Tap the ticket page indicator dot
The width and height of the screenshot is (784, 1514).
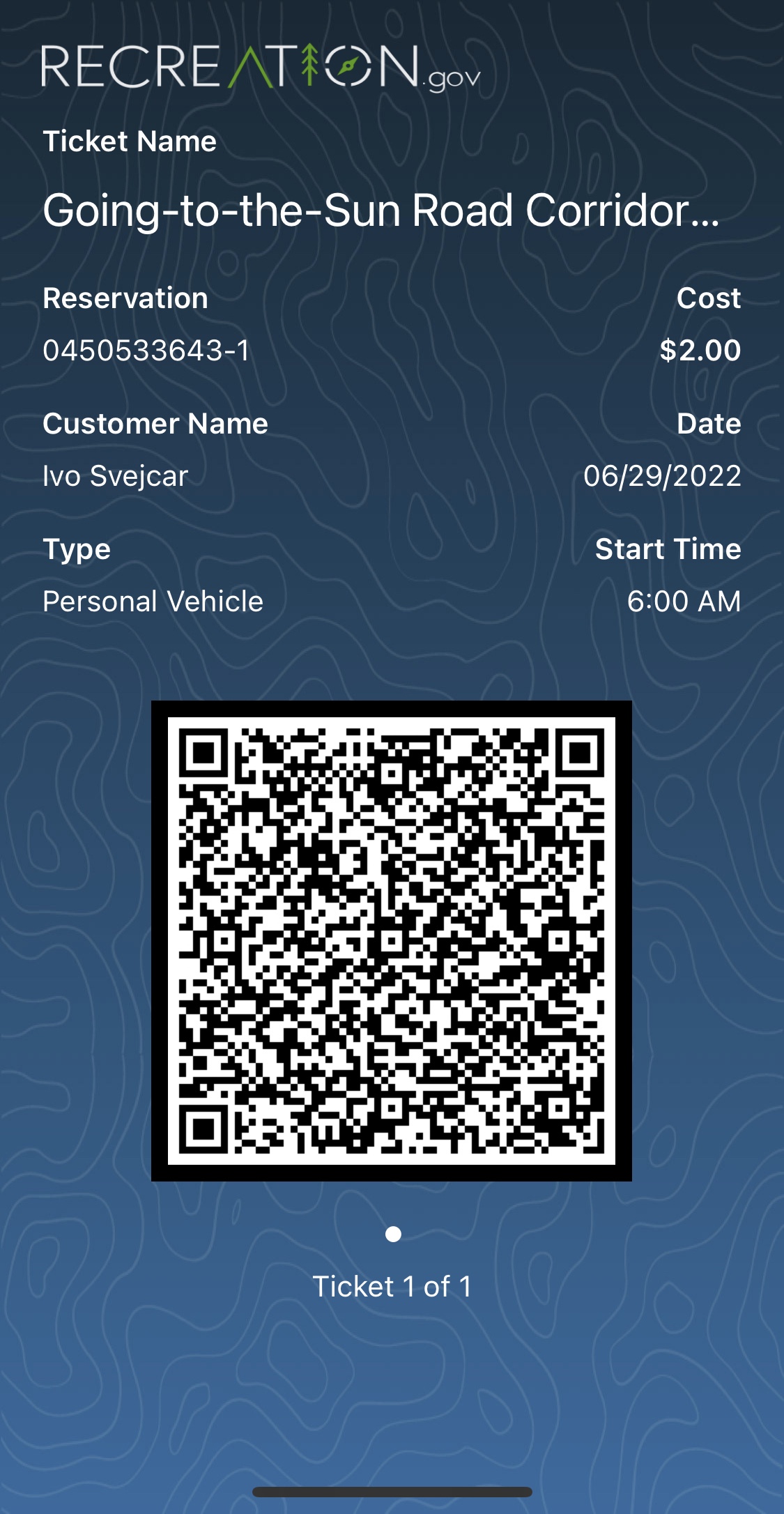[393, 1234]
